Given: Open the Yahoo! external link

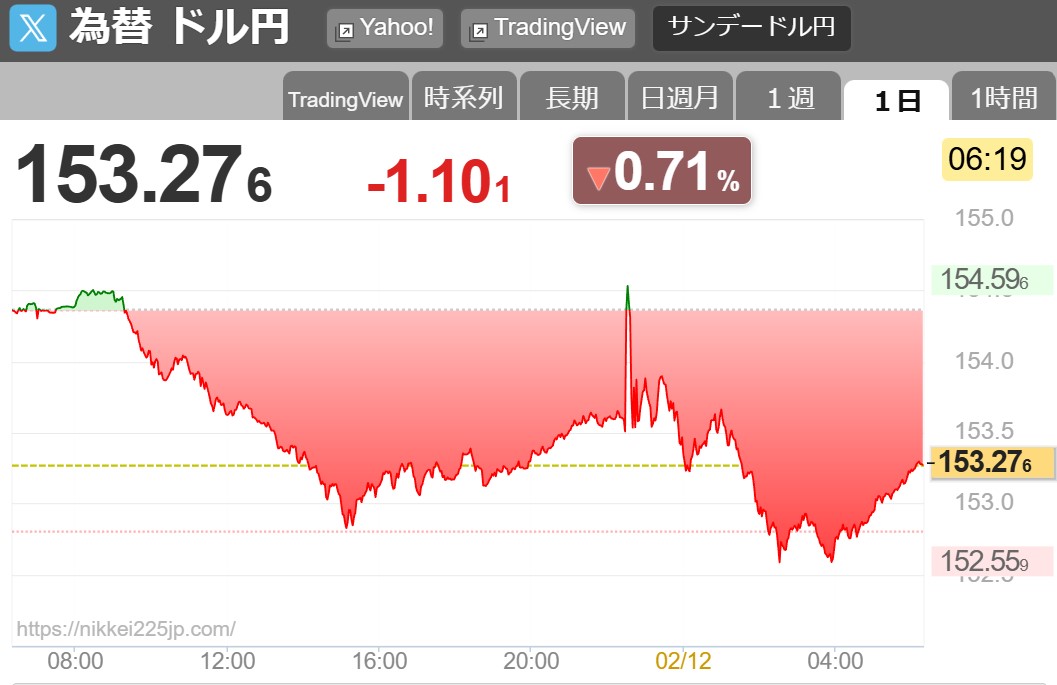Looking at the screenshot, I should coord(385,28).
